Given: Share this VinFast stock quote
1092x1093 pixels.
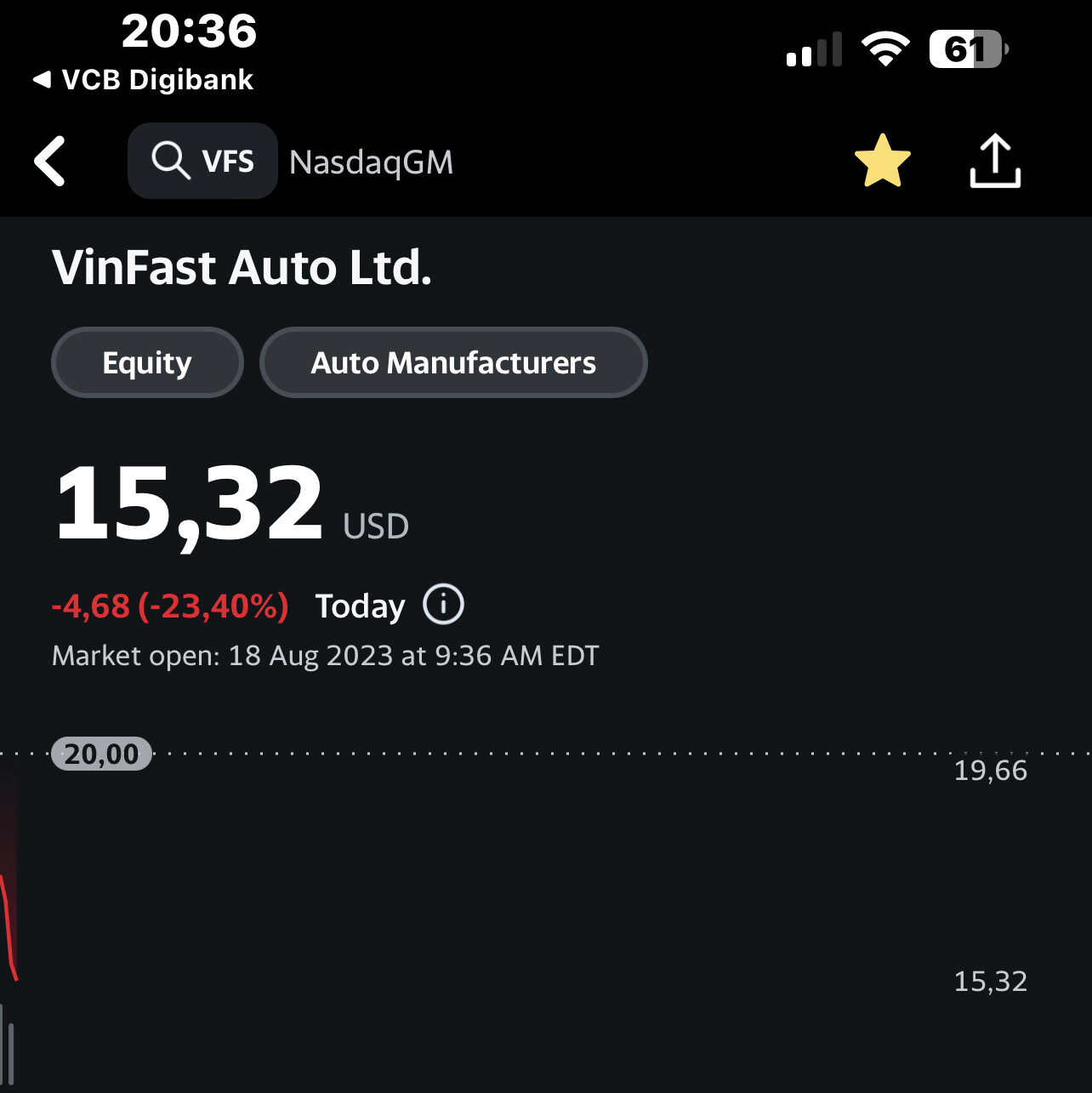Looking at the screenshot, I should [994, 161].
